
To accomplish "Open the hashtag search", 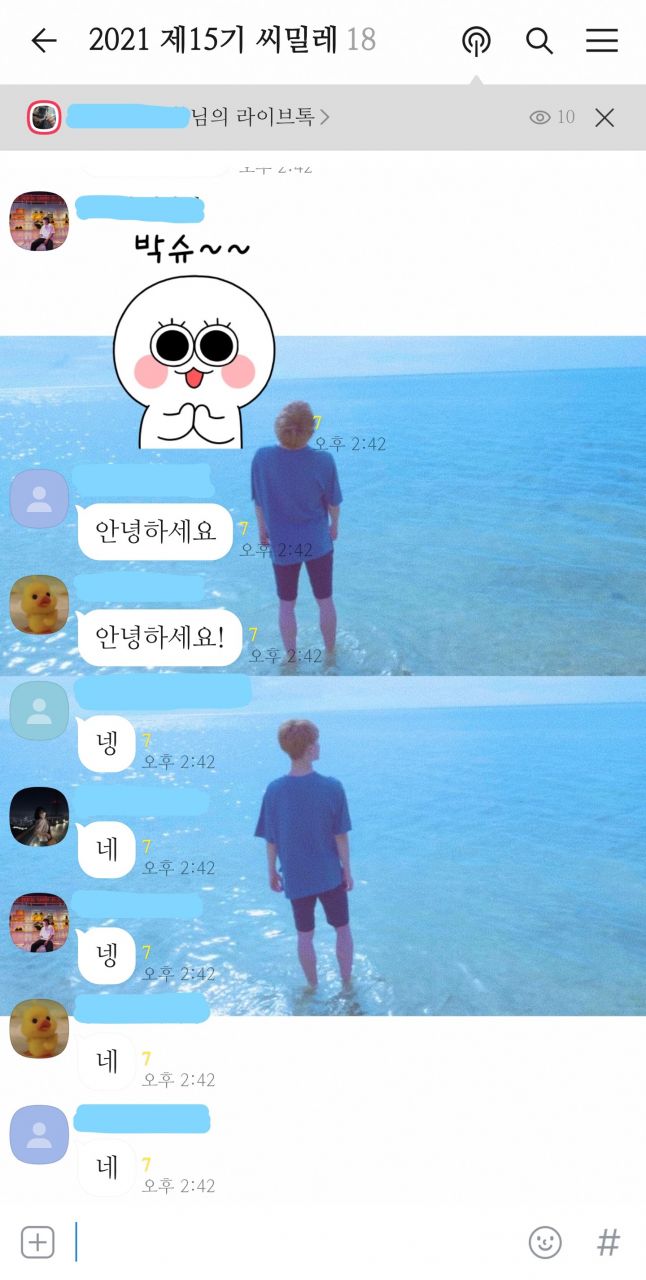I will pos(608,1243).
